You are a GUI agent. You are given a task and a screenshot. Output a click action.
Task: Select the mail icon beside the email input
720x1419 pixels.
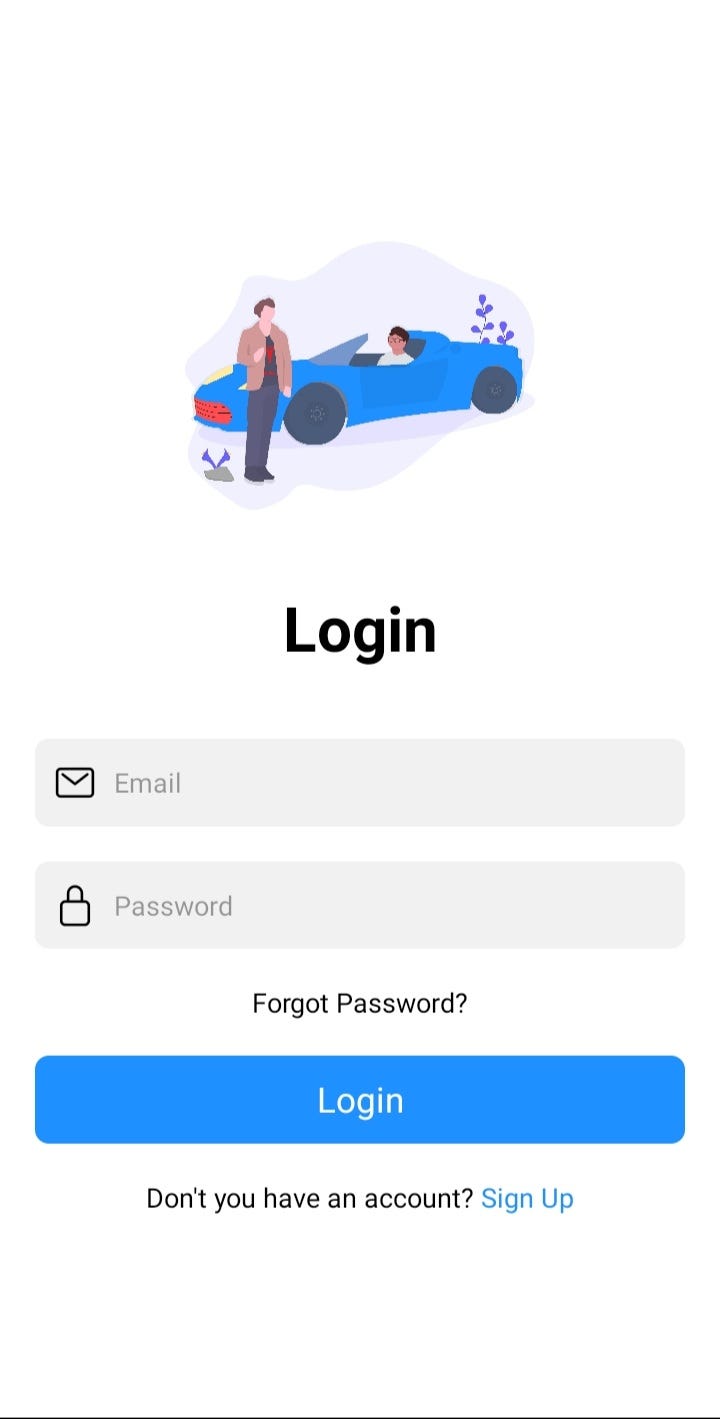(x=75, y=783)
